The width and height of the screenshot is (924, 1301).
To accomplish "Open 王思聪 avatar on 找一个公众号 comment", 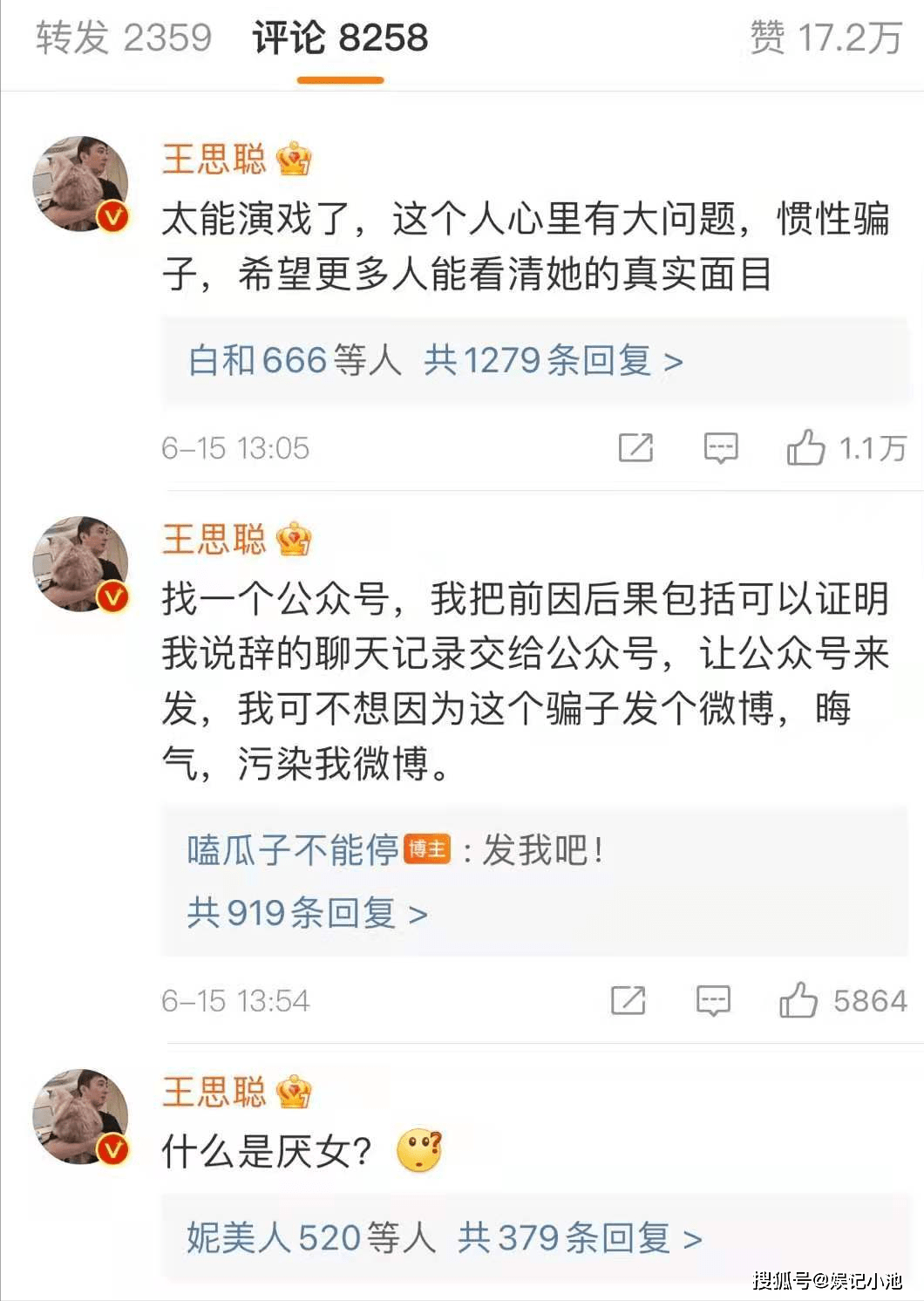I will (80, 563).
